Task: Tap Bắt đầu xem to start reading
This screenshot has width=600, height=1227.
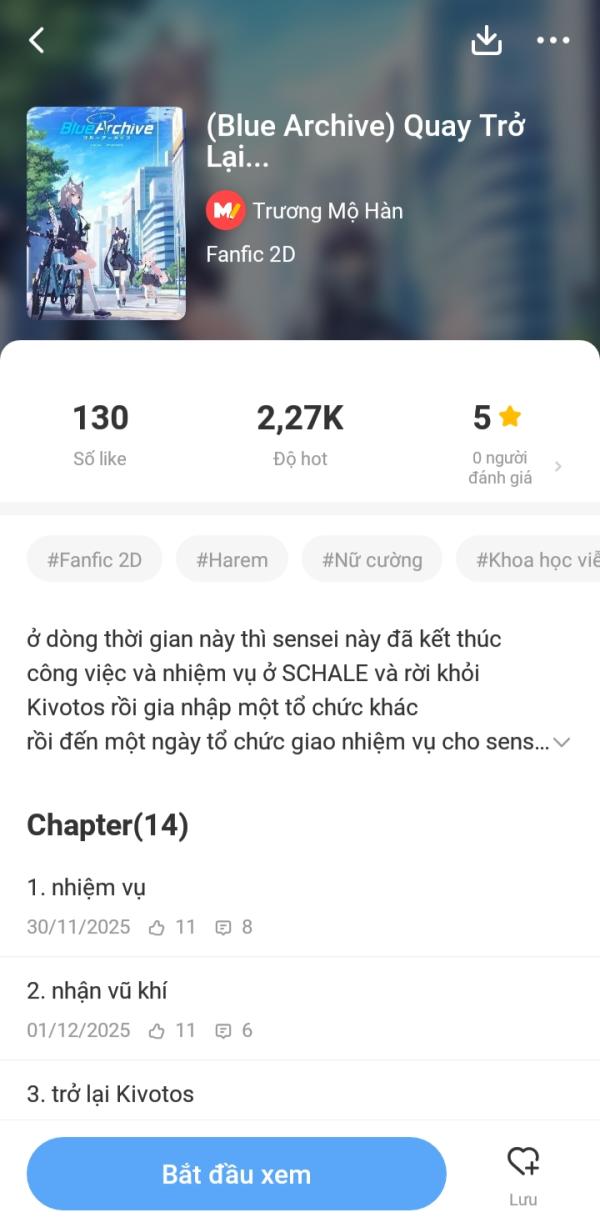Action: pyautogui.click(x=236, y=1174)
